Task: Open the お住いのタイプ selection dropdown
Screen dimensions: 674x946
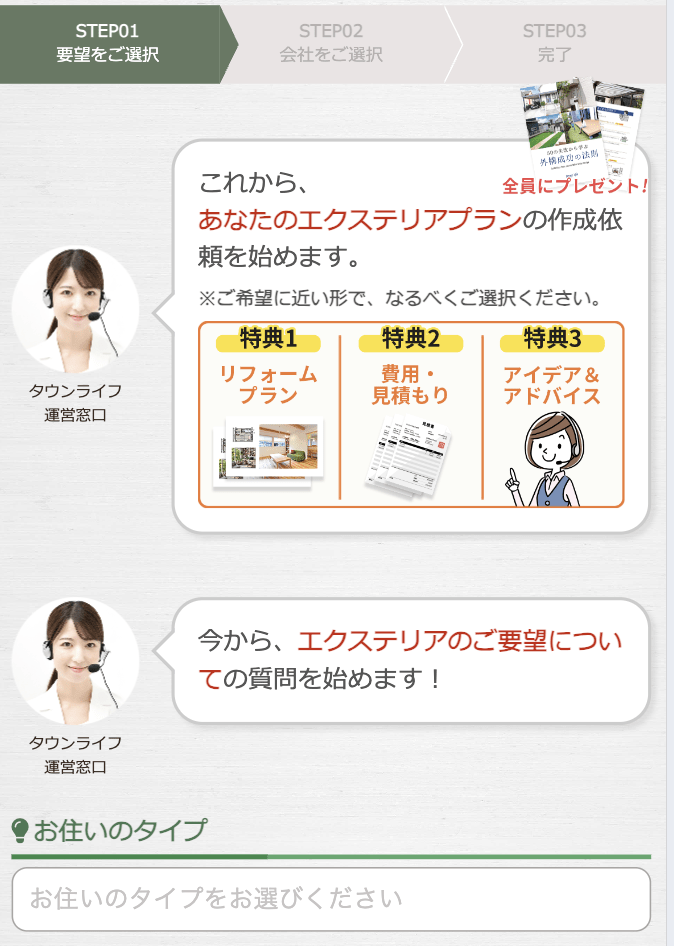Action: [330, 898]
